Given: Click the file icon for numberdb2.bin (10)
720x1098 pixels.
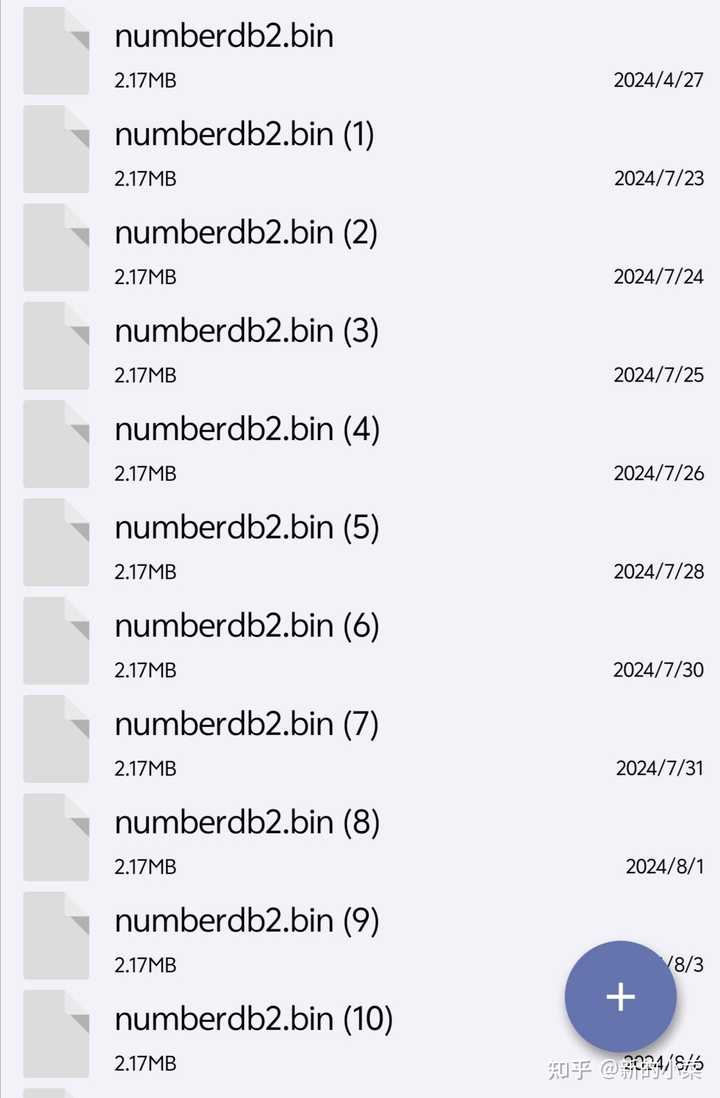Looking at the screenshot, I should tap(56, 1033).
